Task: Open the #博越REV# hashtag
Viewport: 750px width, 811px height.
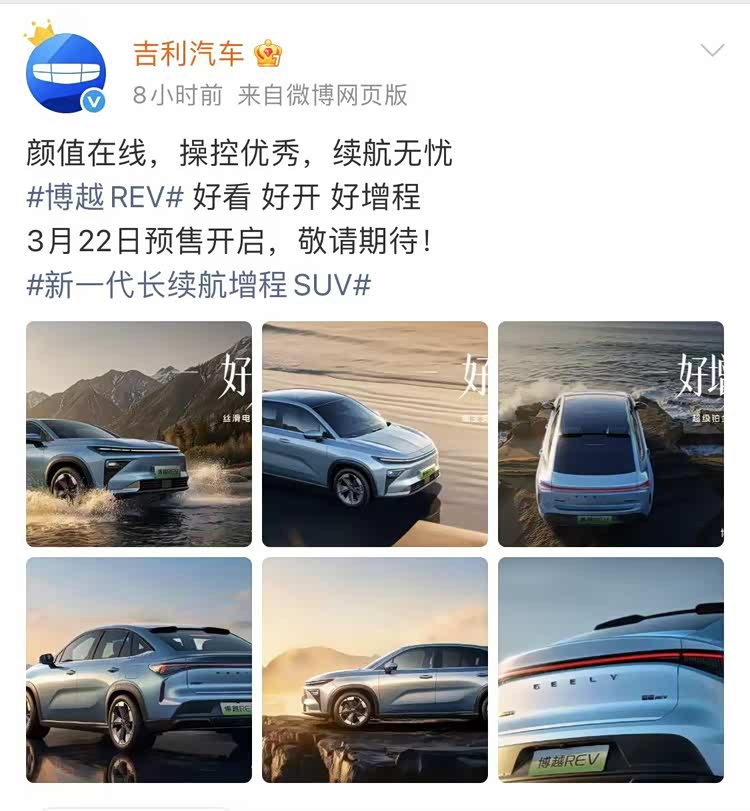Action: coord(105,197)
